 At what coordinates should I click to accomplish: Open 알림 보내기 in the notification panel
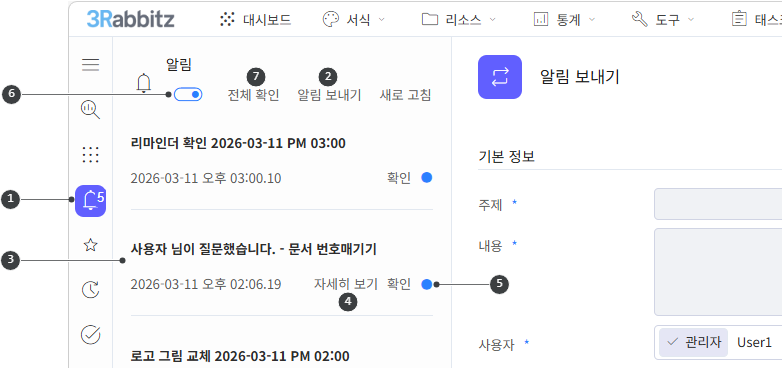[x=329, y=95]
